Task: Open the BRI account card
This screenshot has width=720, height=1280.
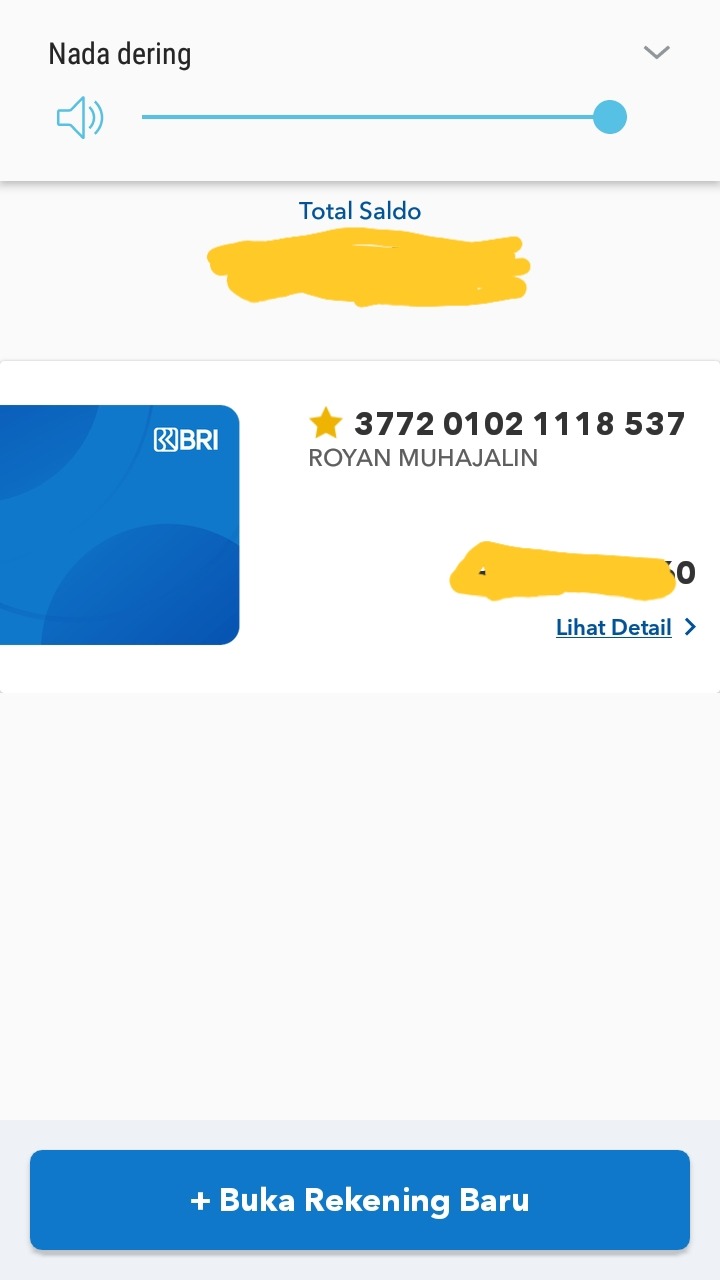Action: (120, 525)
